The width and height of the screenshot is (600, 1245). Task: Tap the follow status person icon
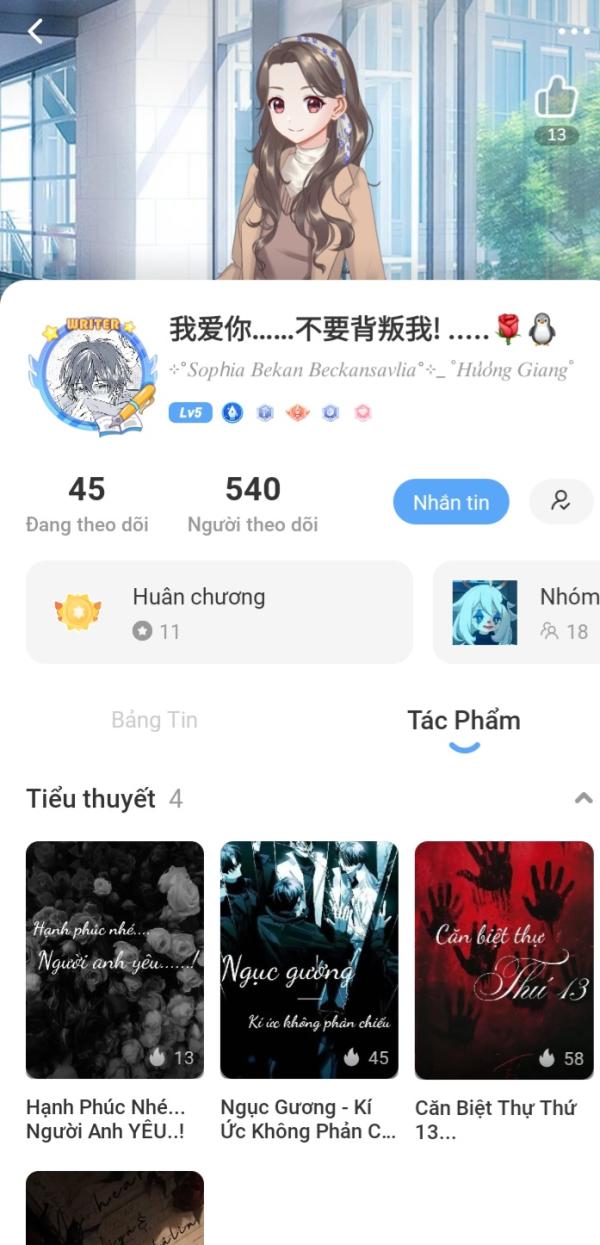pyautogui.click(x=561, y=502)
